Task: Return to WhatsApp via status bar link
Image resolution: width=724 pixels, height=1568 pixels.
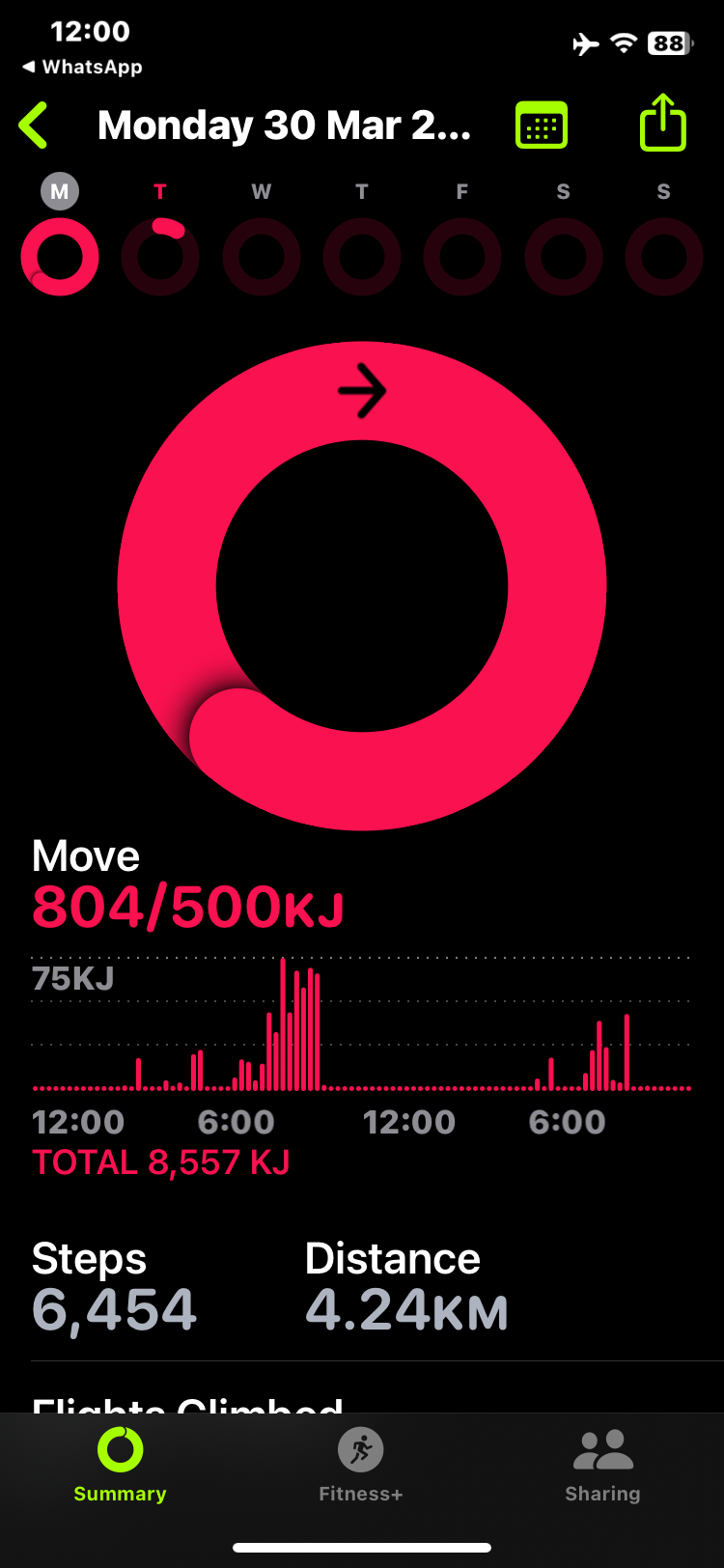Action: click(x=83, y=67)
